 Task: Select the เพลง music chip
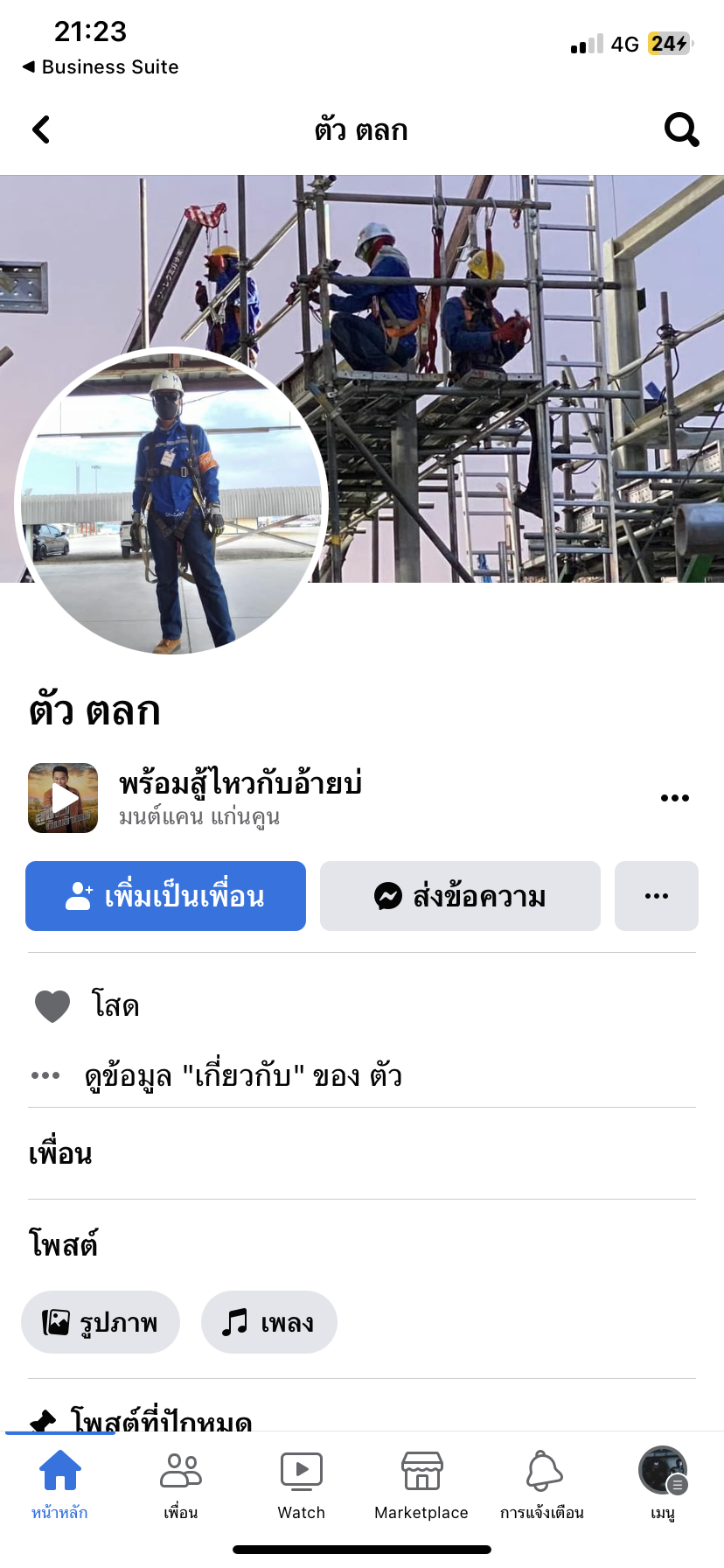pos(268,1322)
